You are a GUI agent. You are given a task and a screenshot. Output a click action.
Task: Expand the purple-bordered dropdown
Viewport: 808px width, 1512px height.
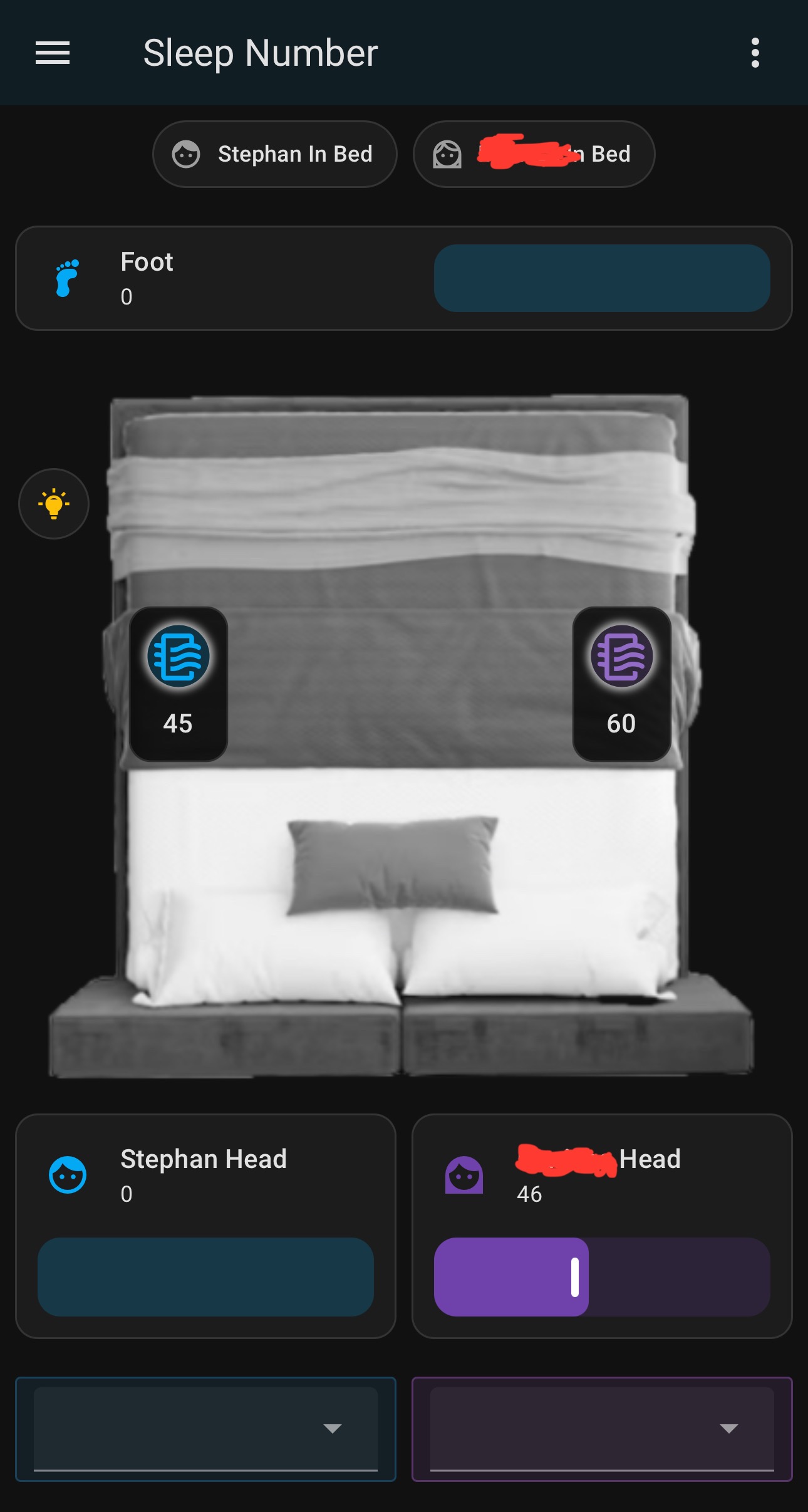pyautogui.click(x=601, y=1429)
